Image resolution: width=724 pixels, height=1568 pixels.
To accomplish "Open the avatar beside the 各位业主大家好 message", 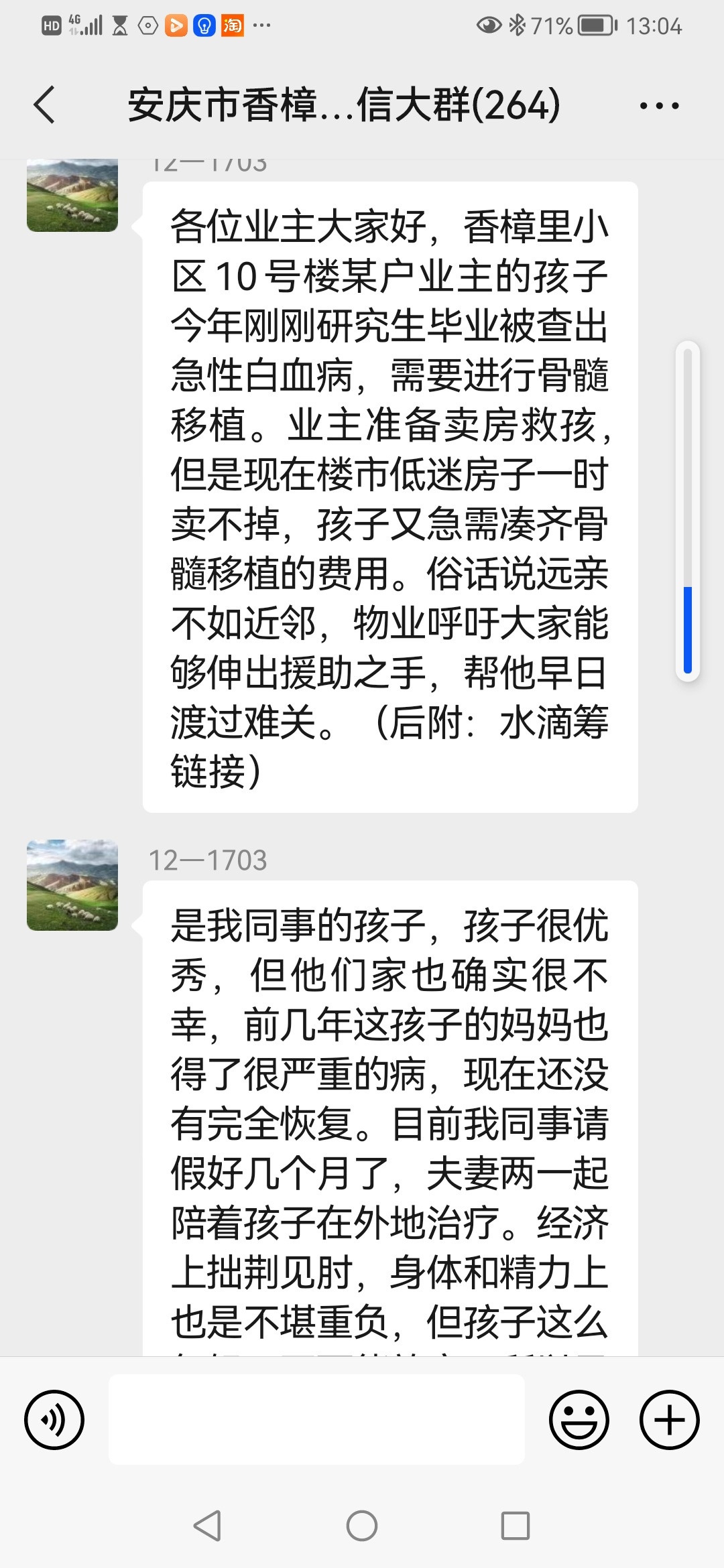I will click(x=72, y=196).
